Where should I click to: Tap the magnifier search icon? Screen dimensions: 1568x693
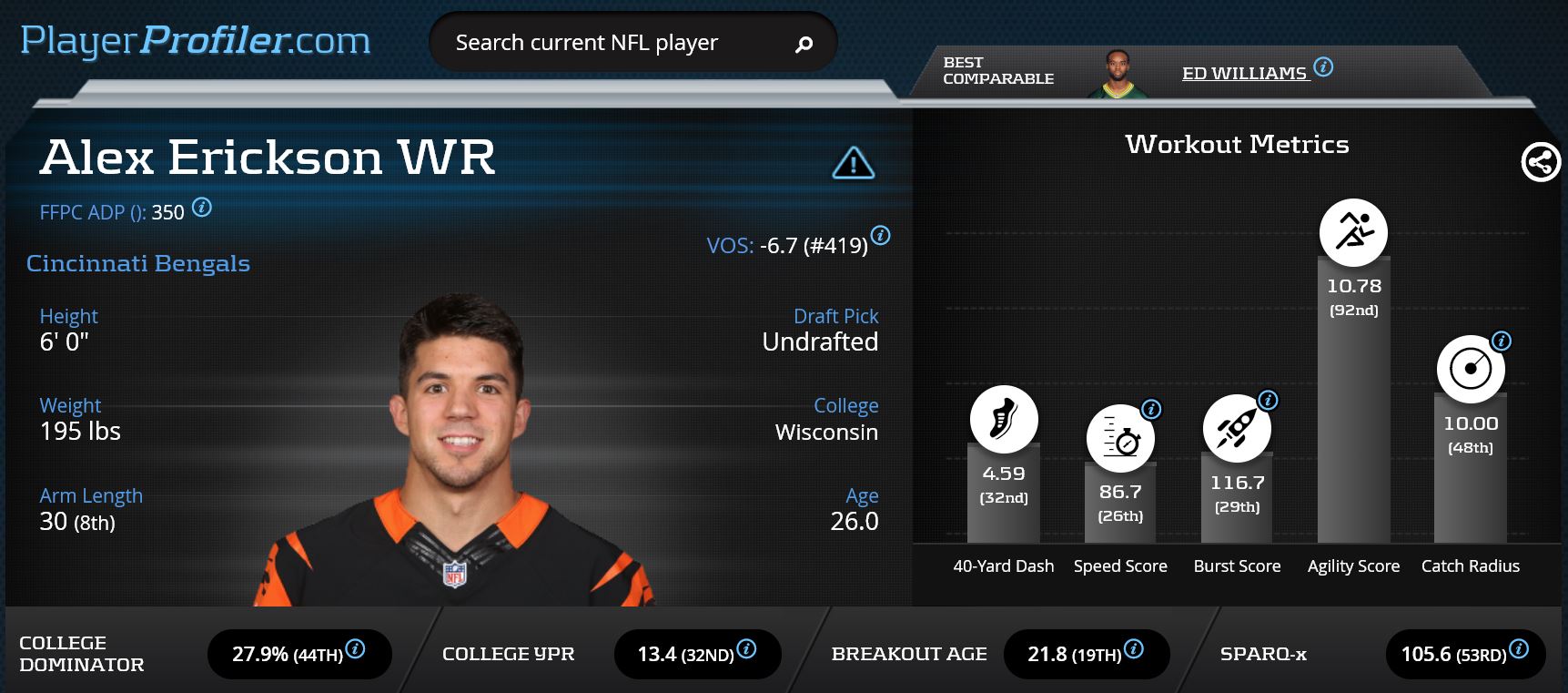tap(804, 44)
